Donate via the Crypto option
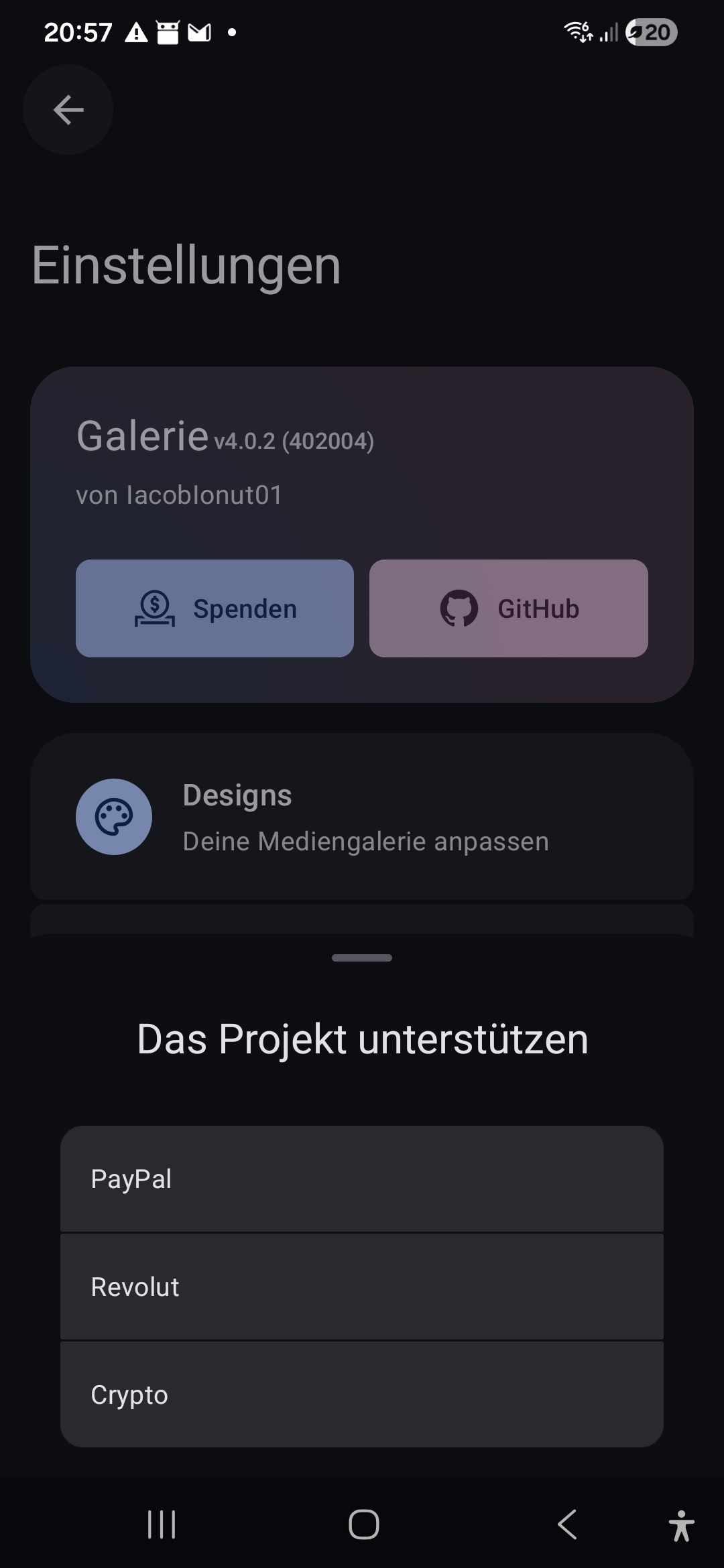Viewport: 724px width, 1568px height. [362, 1395]
